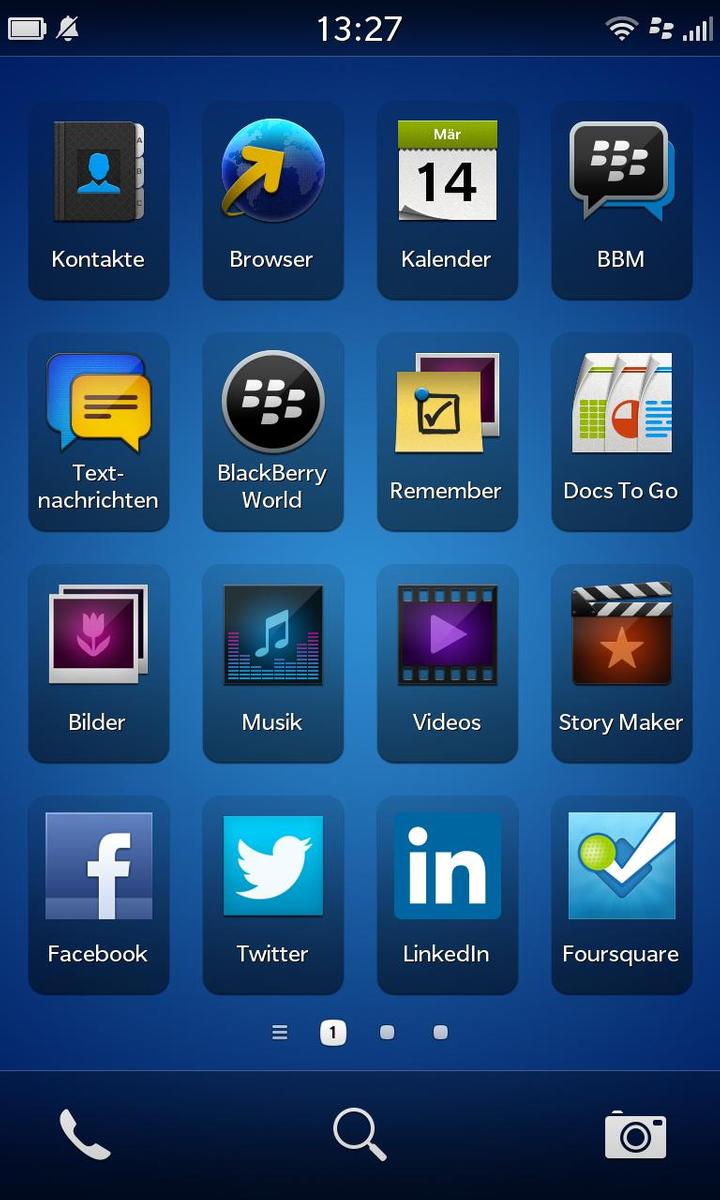The width and height of the screenshot is (720, 1200).
Task: Open the Kalender app
Action: pyautogui.click(x=447, y=200)
